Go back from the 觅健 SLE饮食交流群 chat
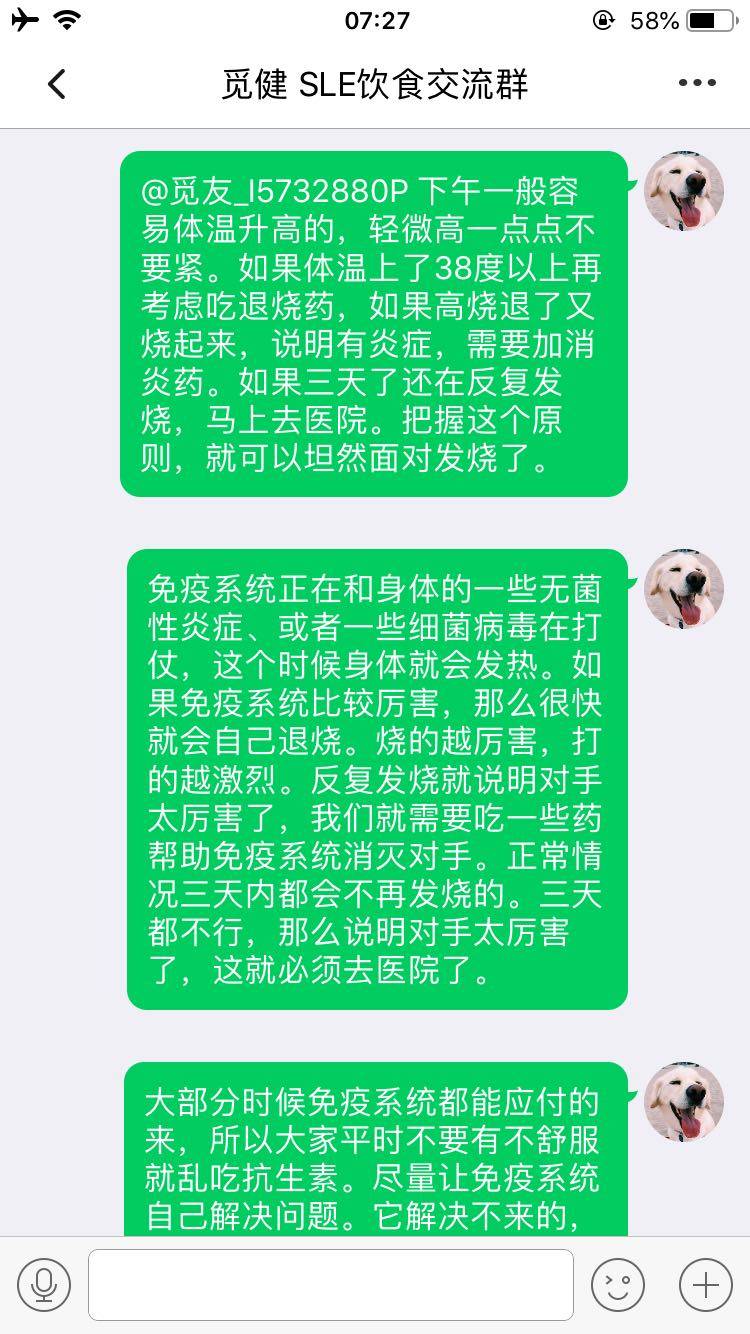Image resolution: width=750 pixels, height=1334 pixels. click(x=56, y=84)
